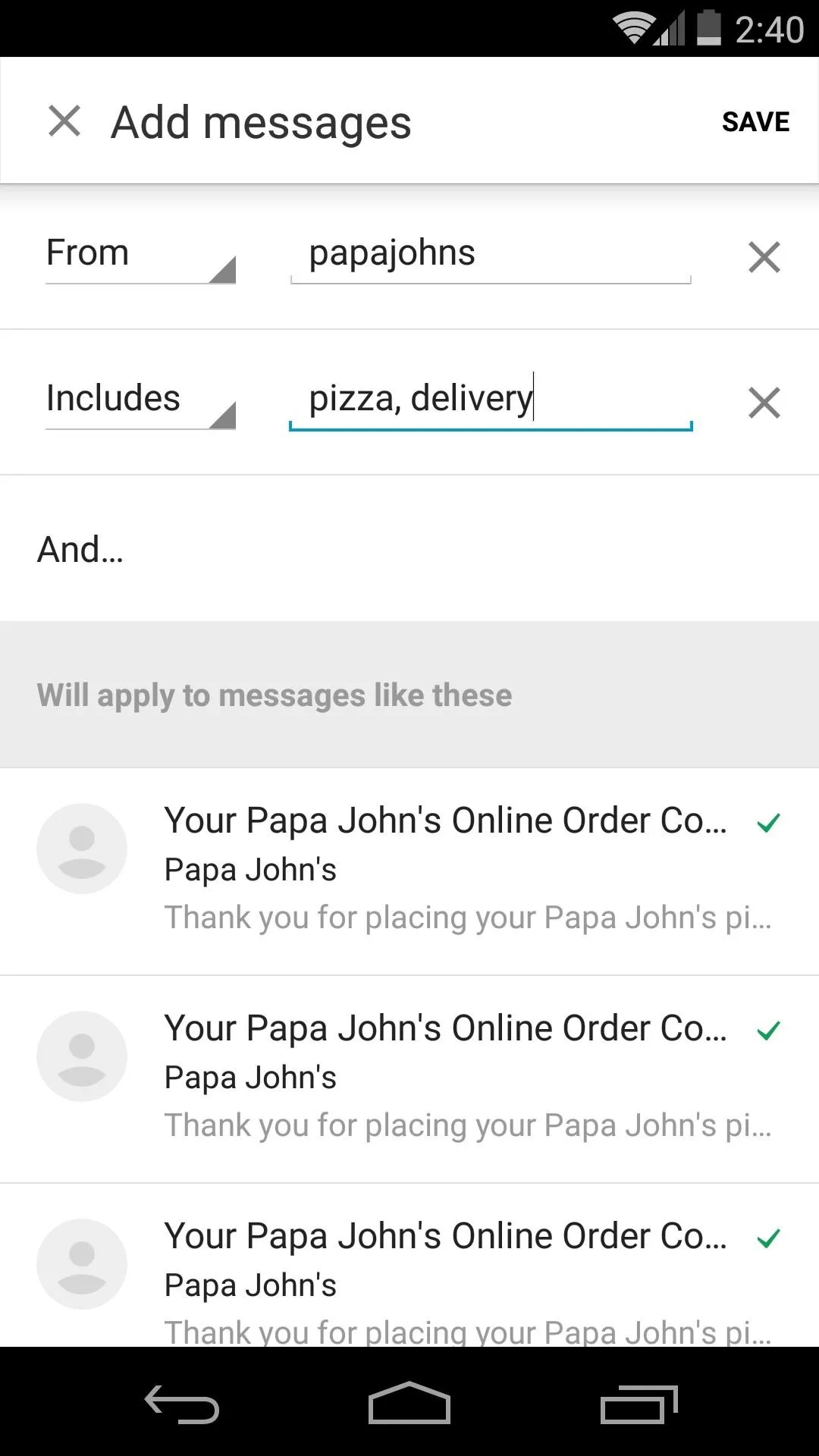Open recent apps from the navigation bar

(639, 1404)
